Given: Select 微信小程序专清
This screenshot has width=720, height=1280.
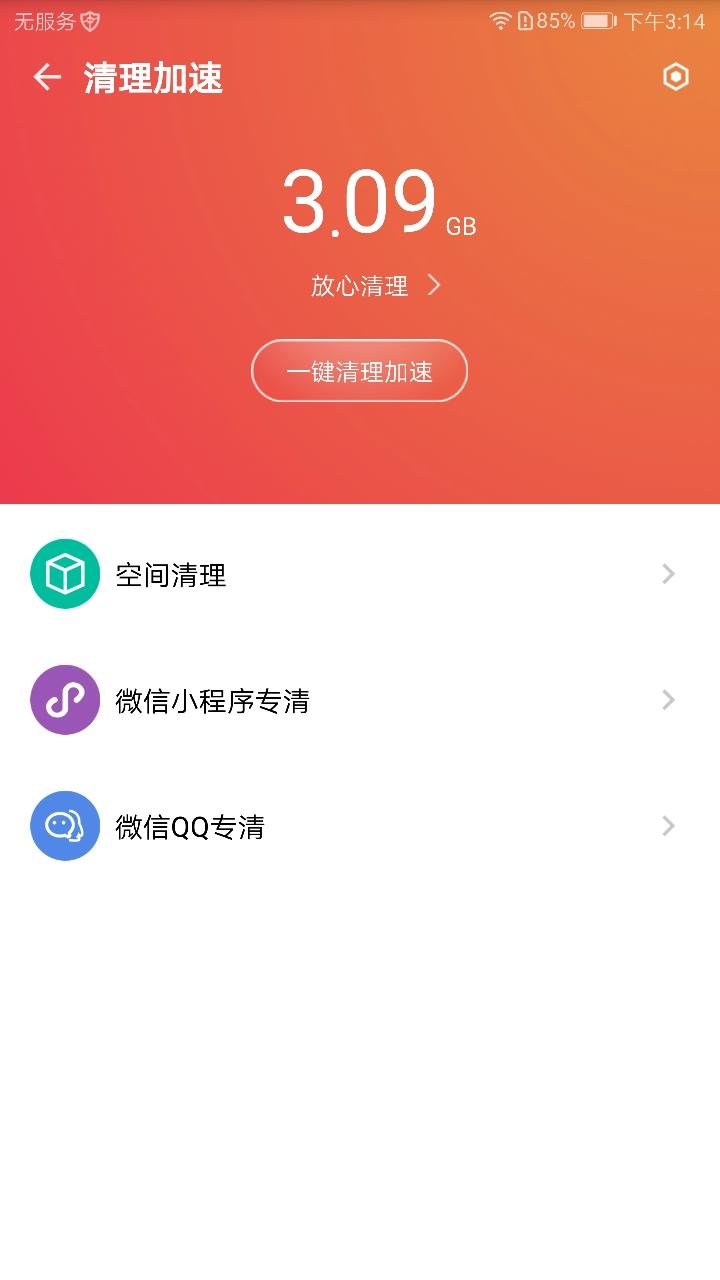Looking at the screenshot, I should click(360, 700).
